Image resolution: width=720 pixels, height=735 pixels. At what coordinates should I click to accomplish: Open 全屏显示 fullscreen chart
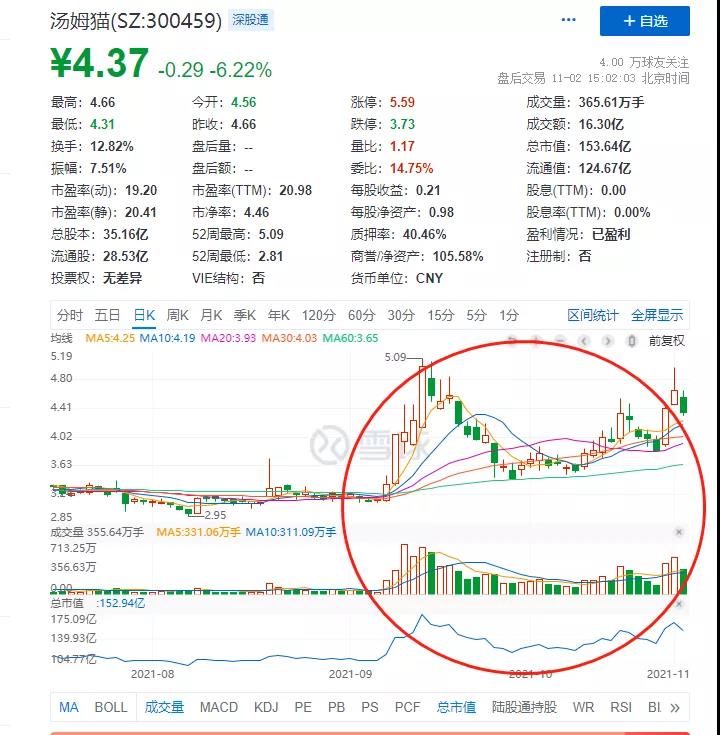[x=657, y=315]
